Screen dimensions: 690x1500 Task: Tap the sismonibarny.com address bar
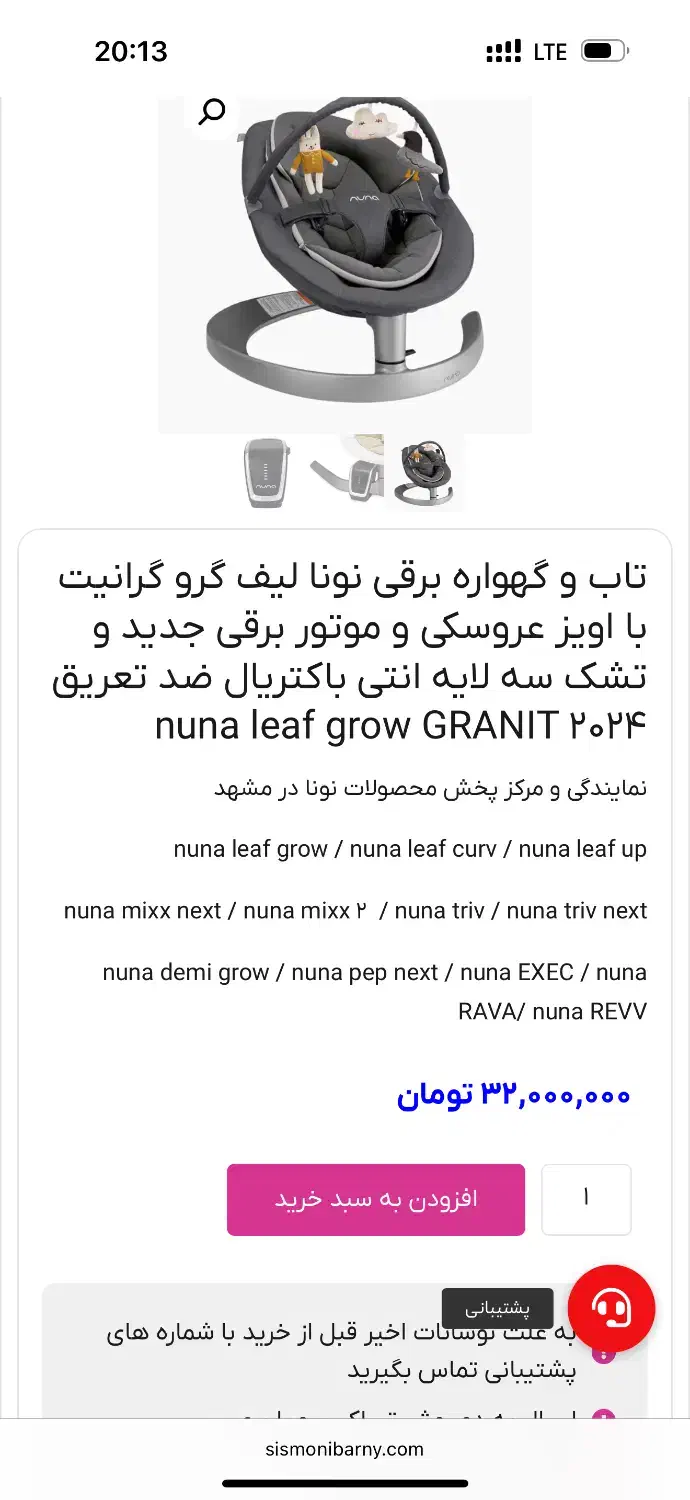pyautogui.click(x=345, y=1448)
